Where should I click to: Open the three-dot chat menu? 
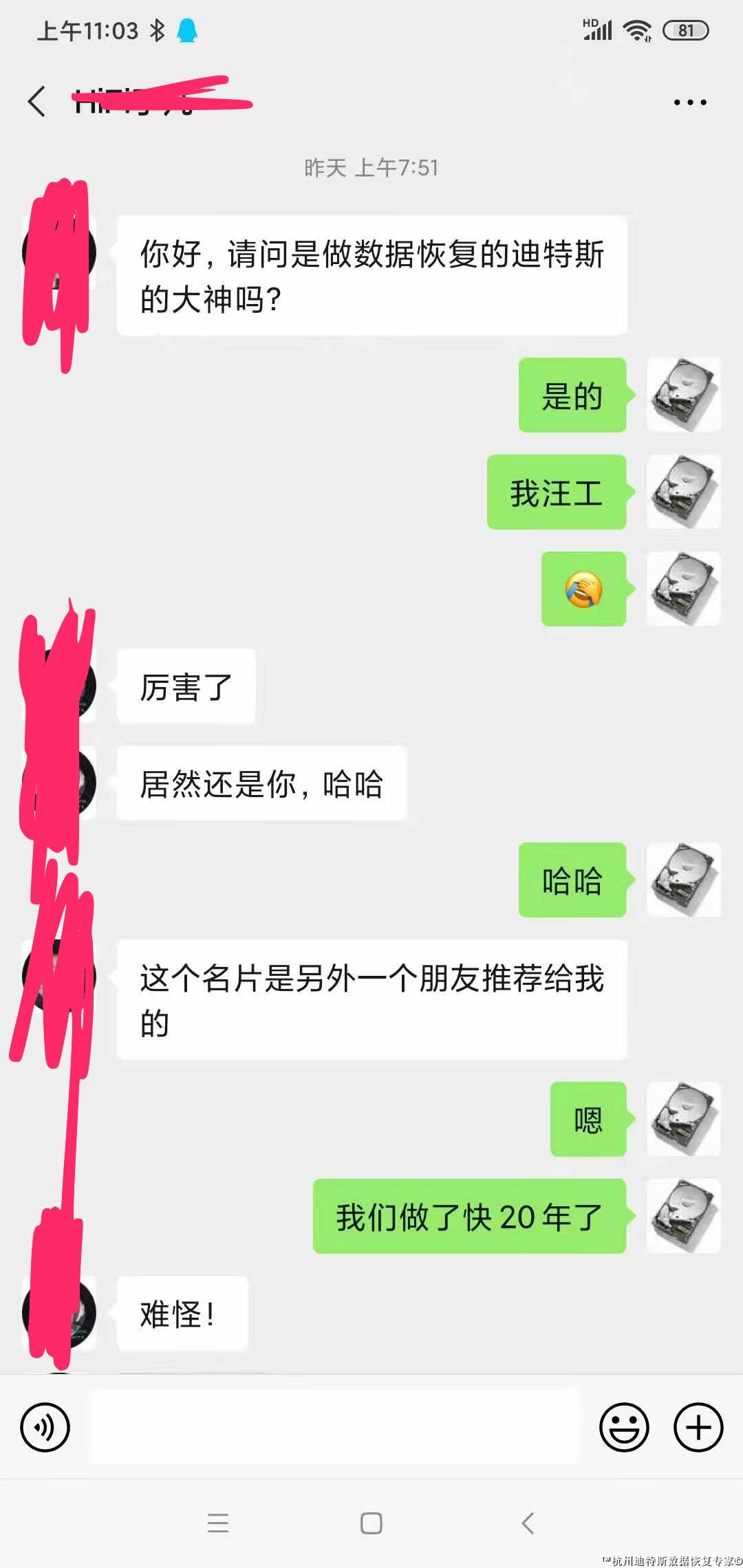(689, 102)
